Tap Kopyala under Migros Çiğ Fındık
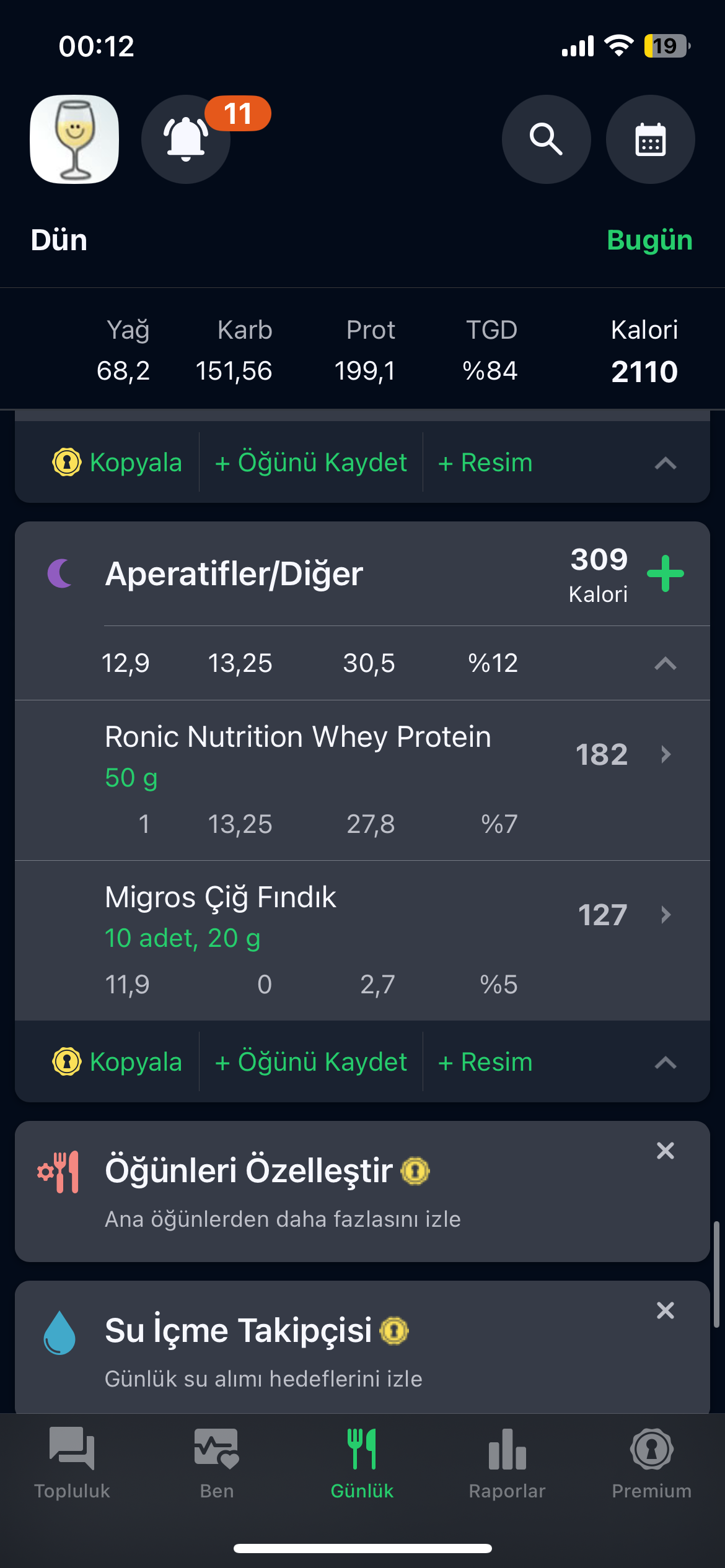Viewport: 725px width, 1568px height. (118, 1062)
